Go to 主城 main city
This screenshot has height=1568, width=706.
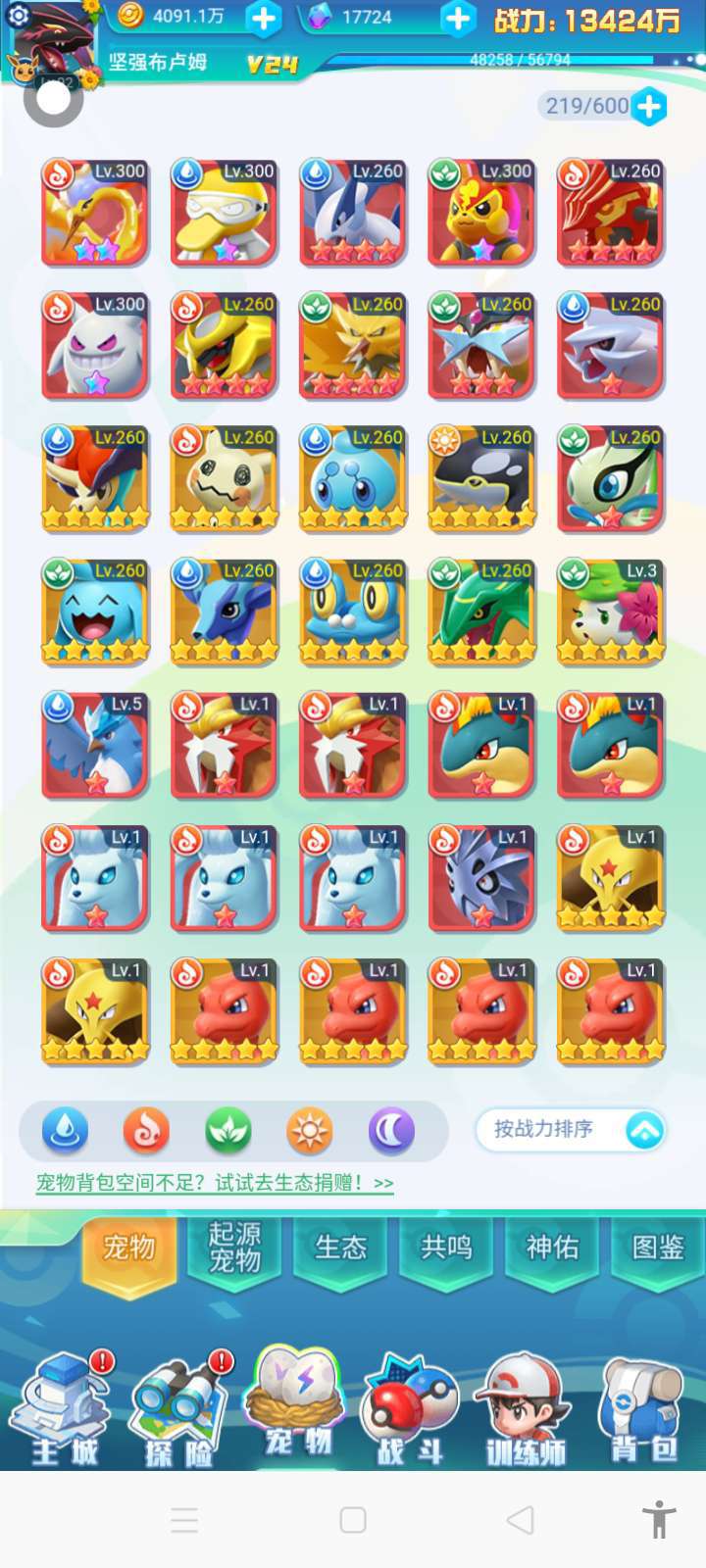62,1409
